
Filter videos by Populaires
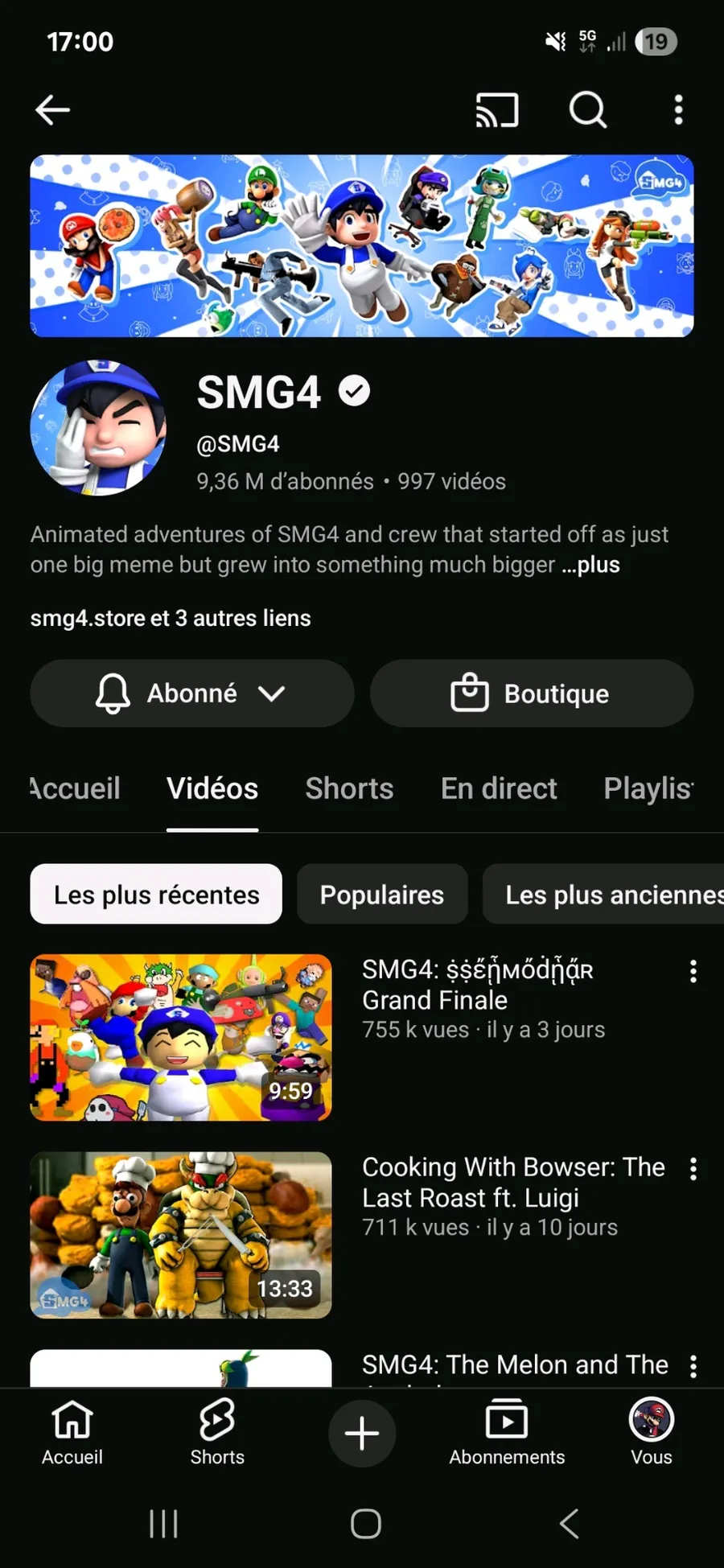coord(382,895)
